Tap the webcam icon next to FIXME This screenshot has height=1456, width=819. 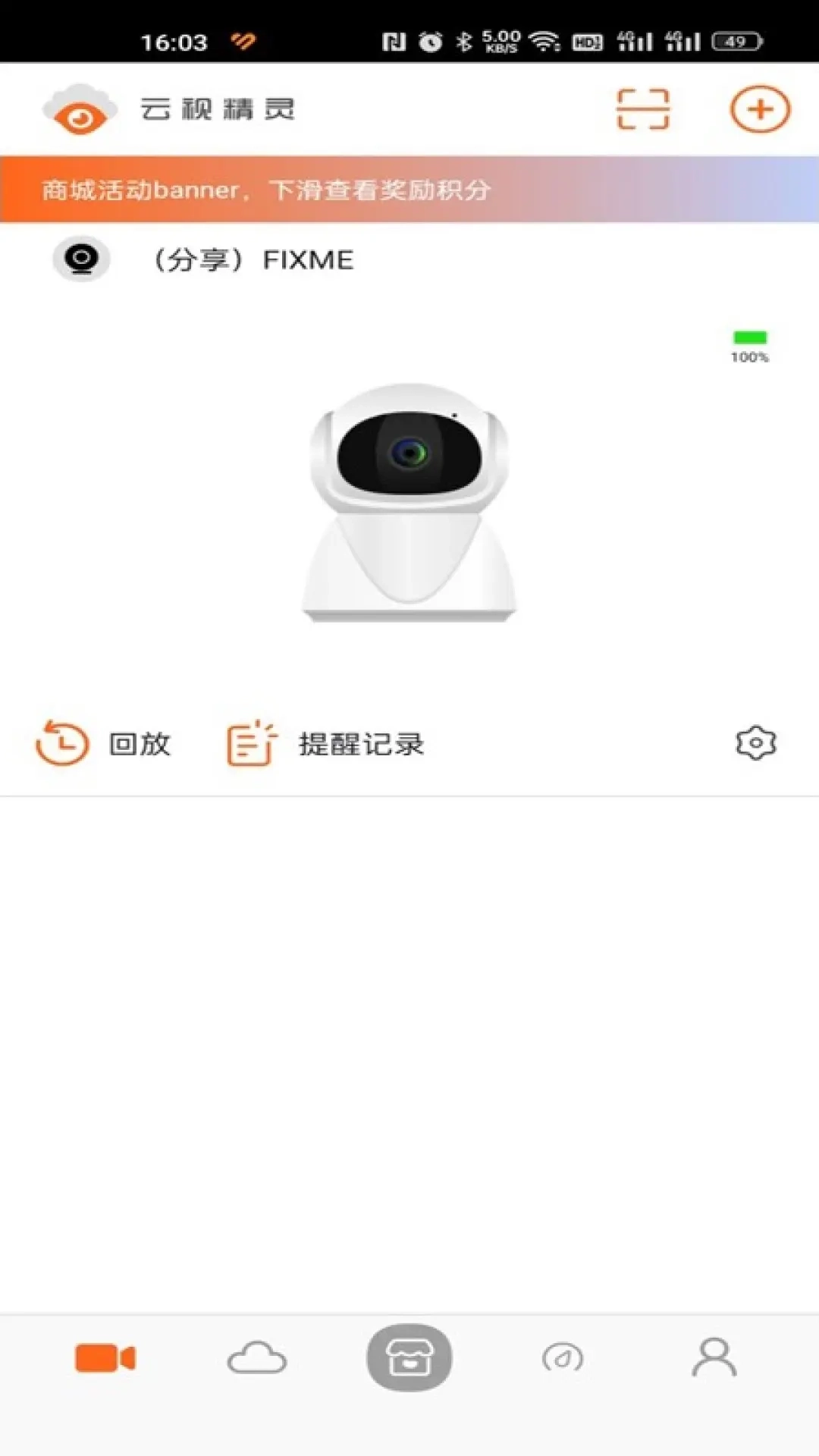pyautogui.click(x=82, y=258)
